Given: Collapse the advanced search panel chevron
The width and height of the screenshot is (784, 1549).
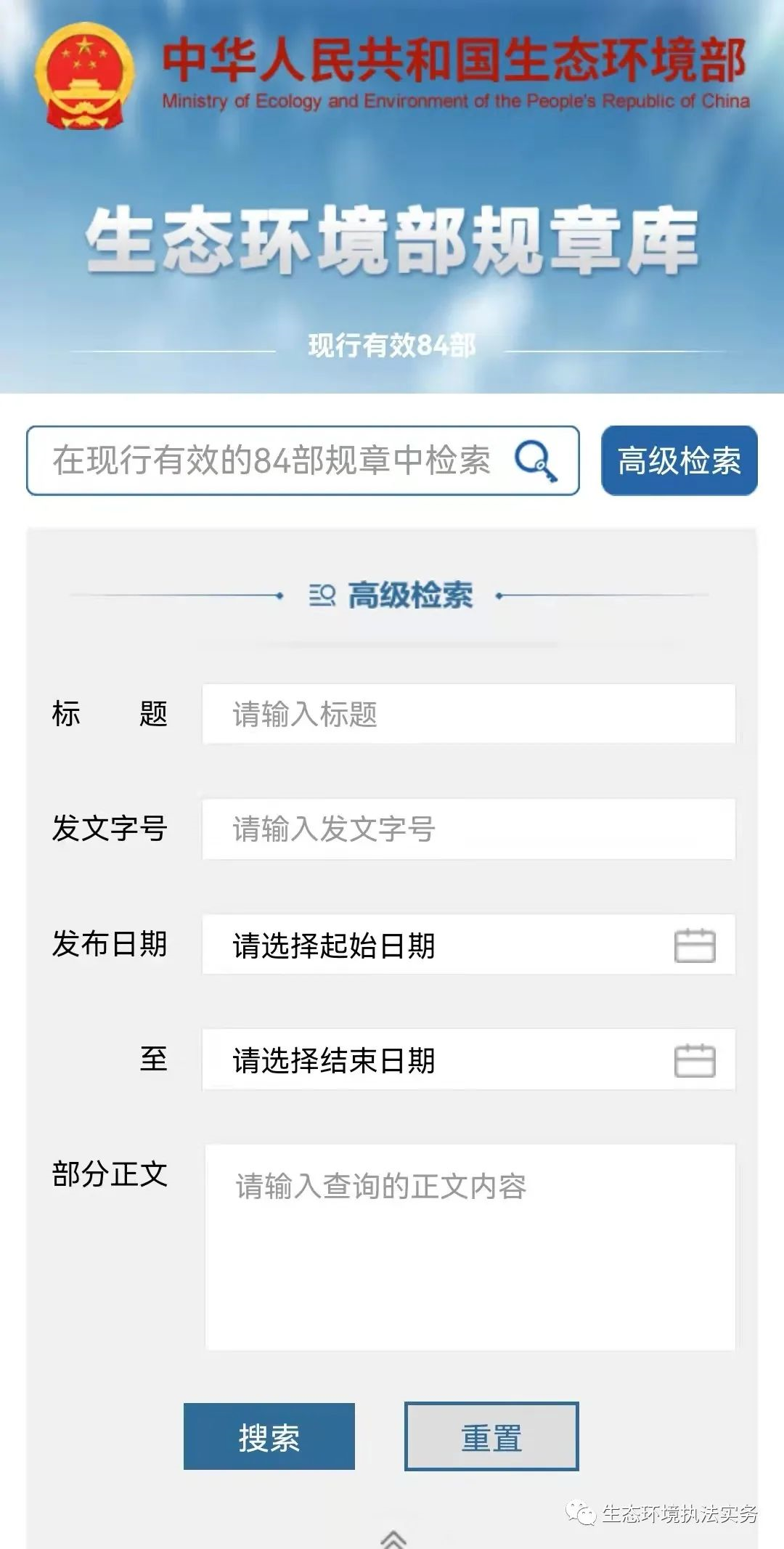Looking at the screenshot, I should click(393, 1538).
